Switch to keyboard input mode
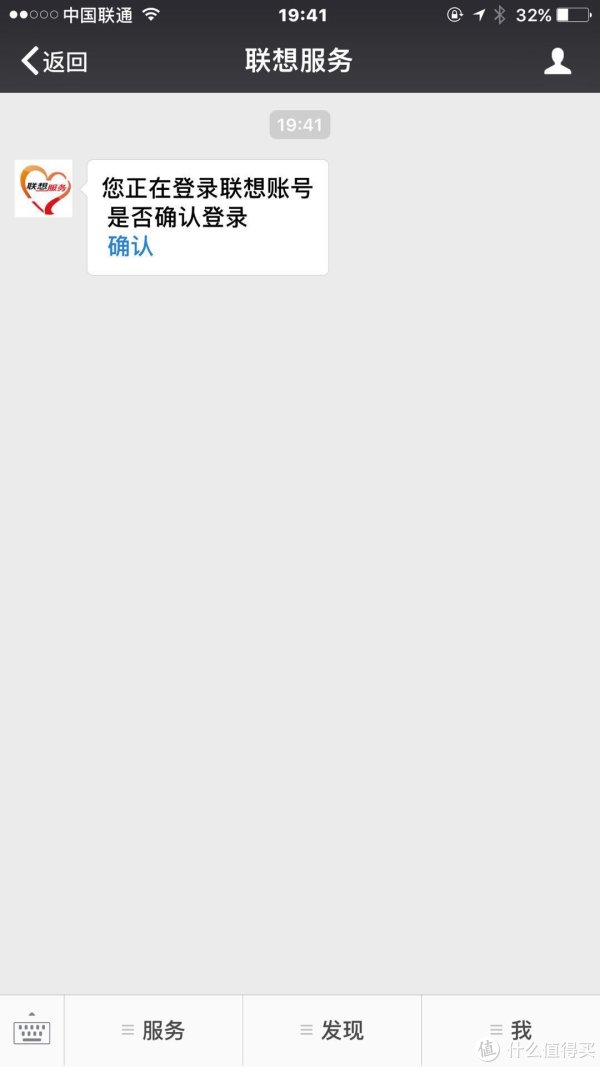This screenshot has width=600, height=1067. pos(31,1031)
